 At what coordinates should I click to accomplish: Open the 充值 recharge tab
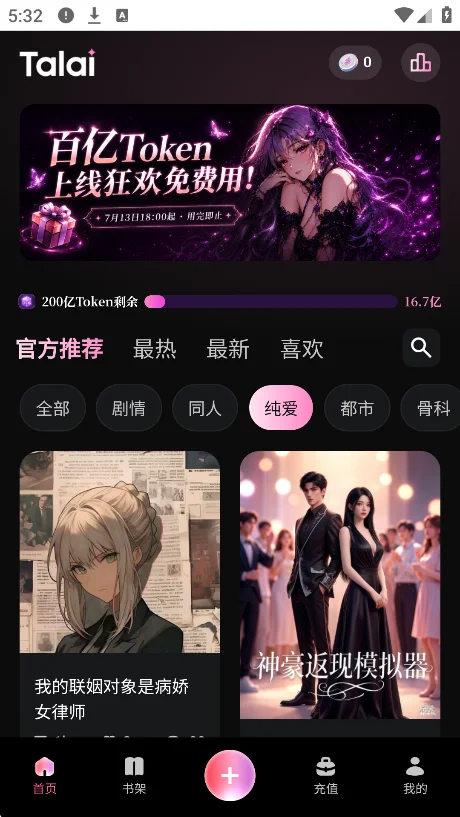pyautogui.click(x=326, y=776)
